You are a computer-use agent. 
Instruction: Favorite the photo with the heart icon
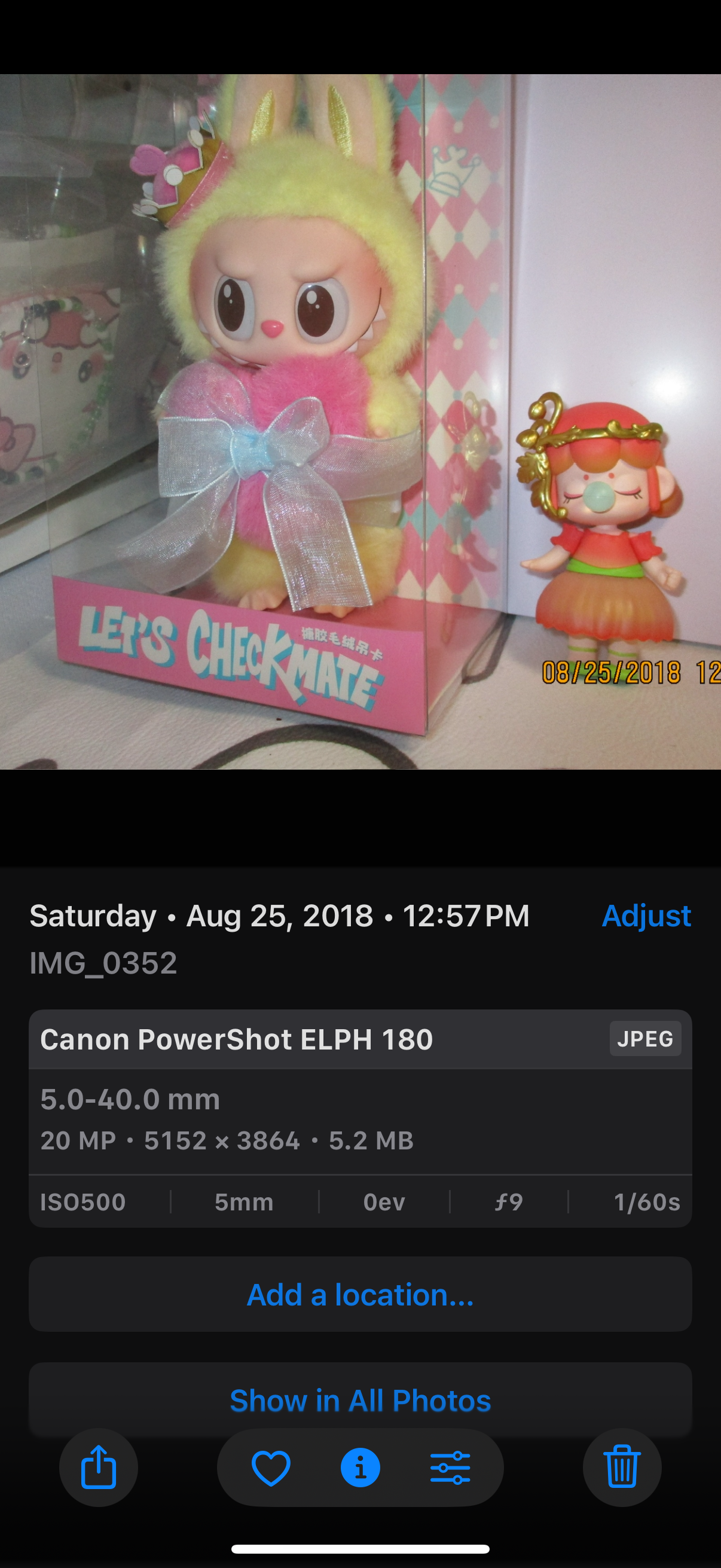pyautogui.click(x=271, y=1467)
